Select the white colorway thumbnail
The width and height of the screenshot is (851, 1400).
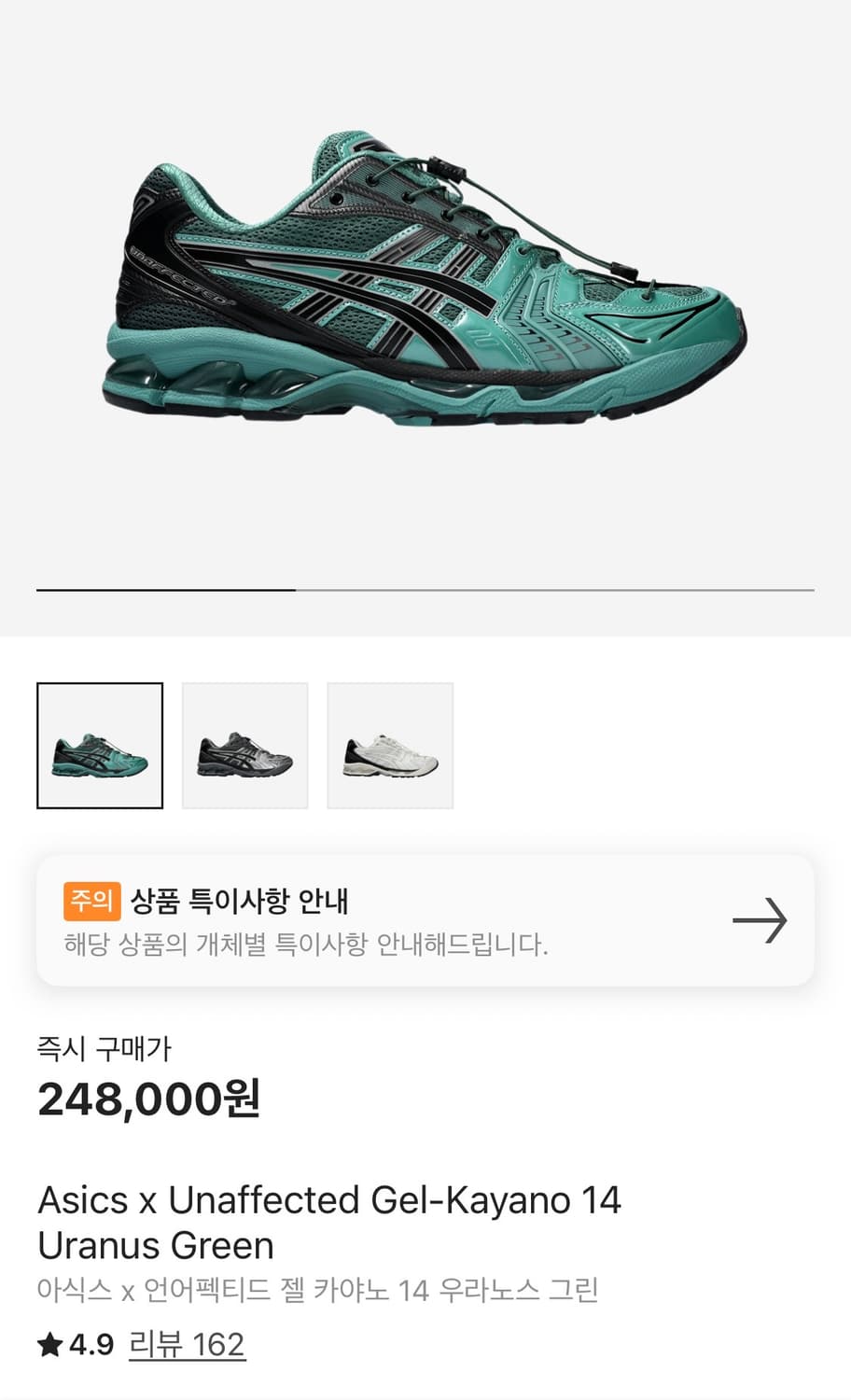[x=390, y=745]
